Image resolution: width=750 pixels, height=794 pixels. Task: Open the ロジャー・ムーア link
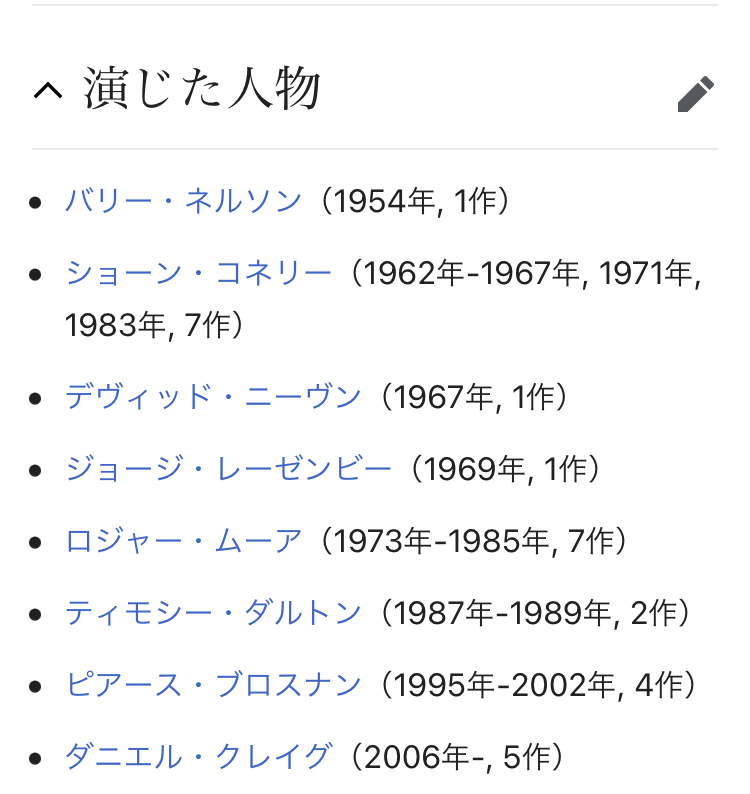(183, 541)
